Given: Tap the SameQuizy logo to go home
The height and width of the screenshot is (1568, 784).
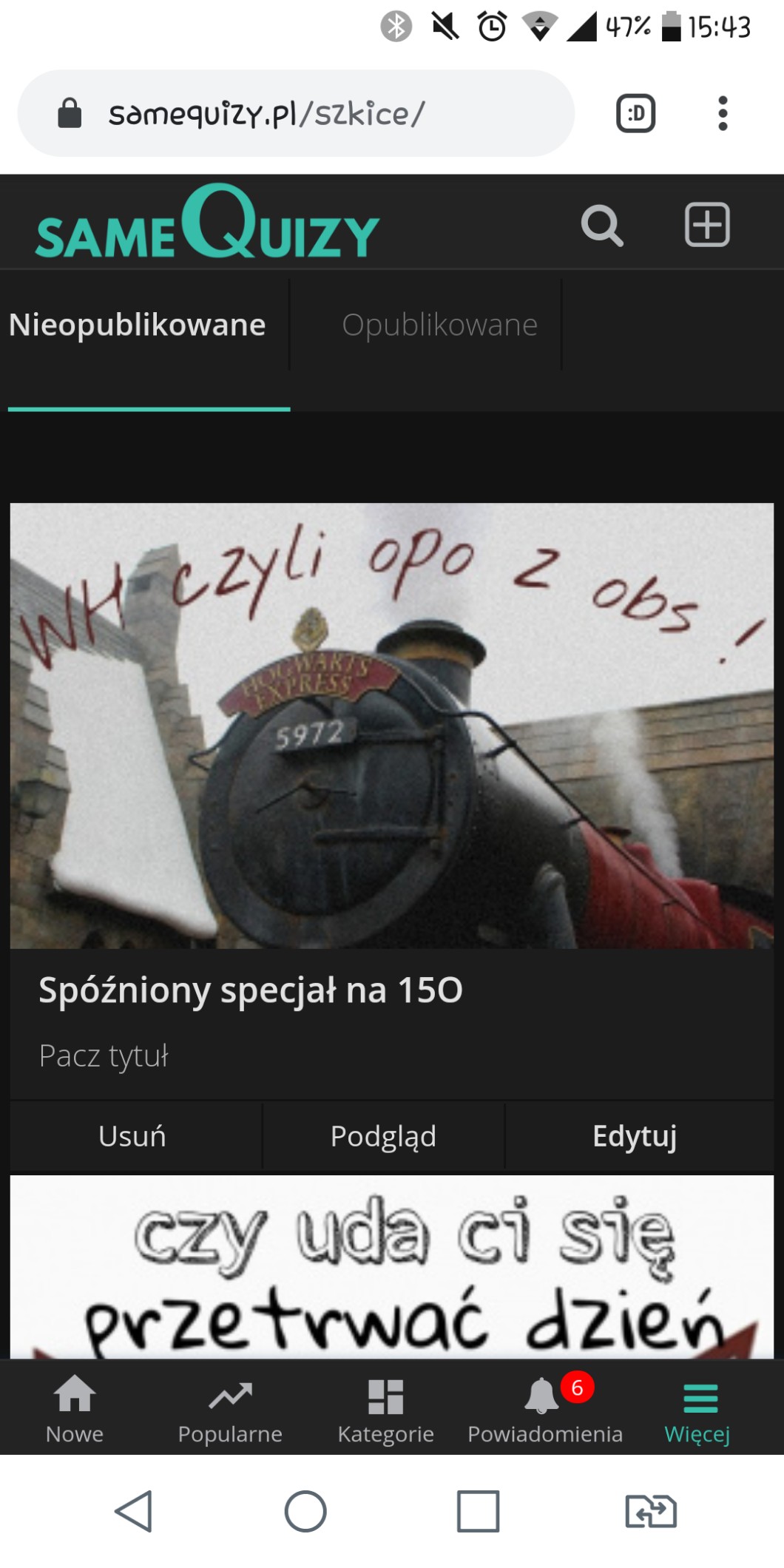Looking at the screenshot, I should pos(207,225).
